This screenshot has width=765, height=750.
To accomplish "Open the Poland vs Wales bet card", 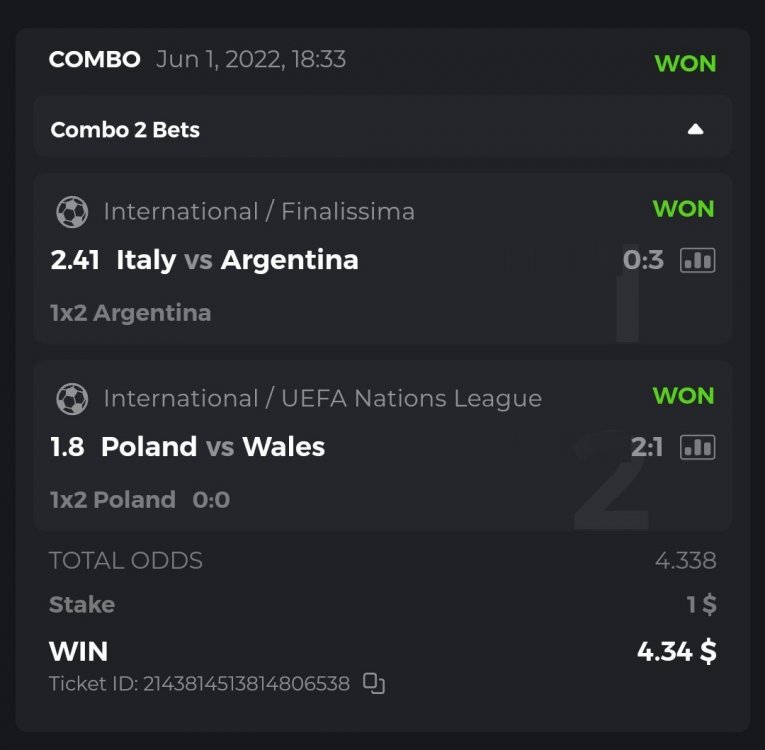I will (300, 447).
